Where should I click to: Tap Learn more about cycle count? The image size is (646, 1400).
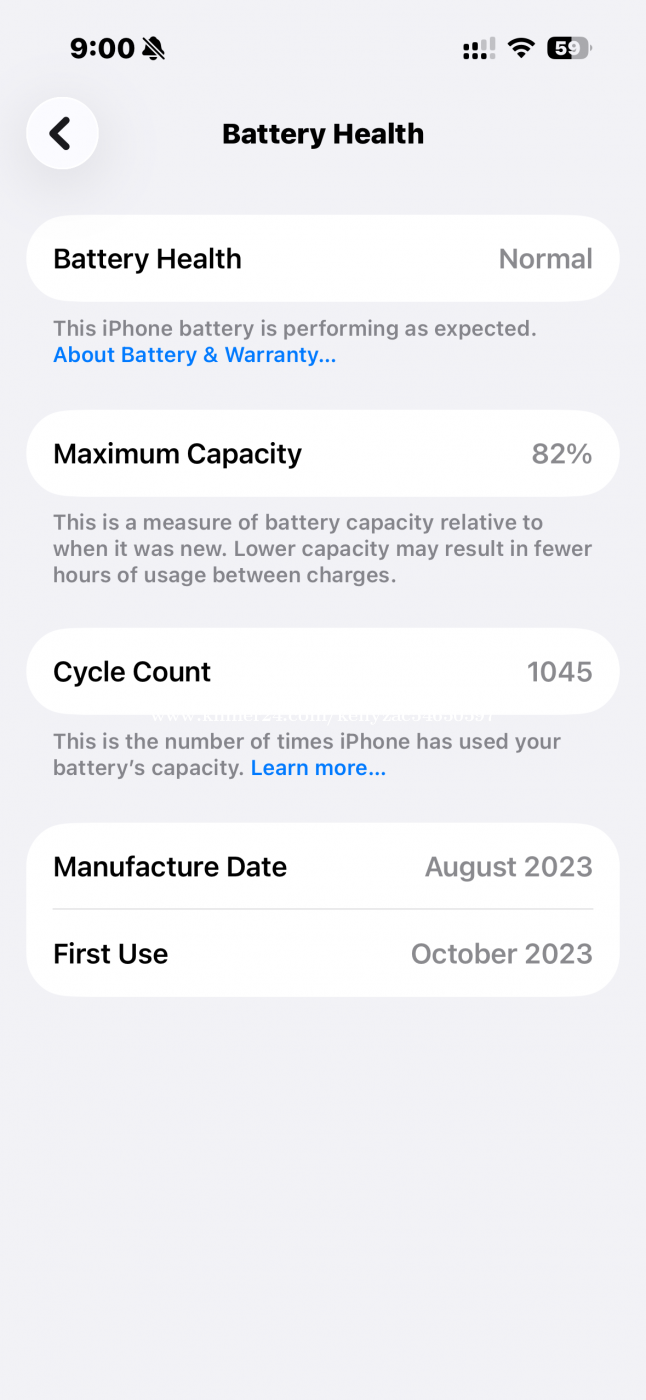[318, 768]
